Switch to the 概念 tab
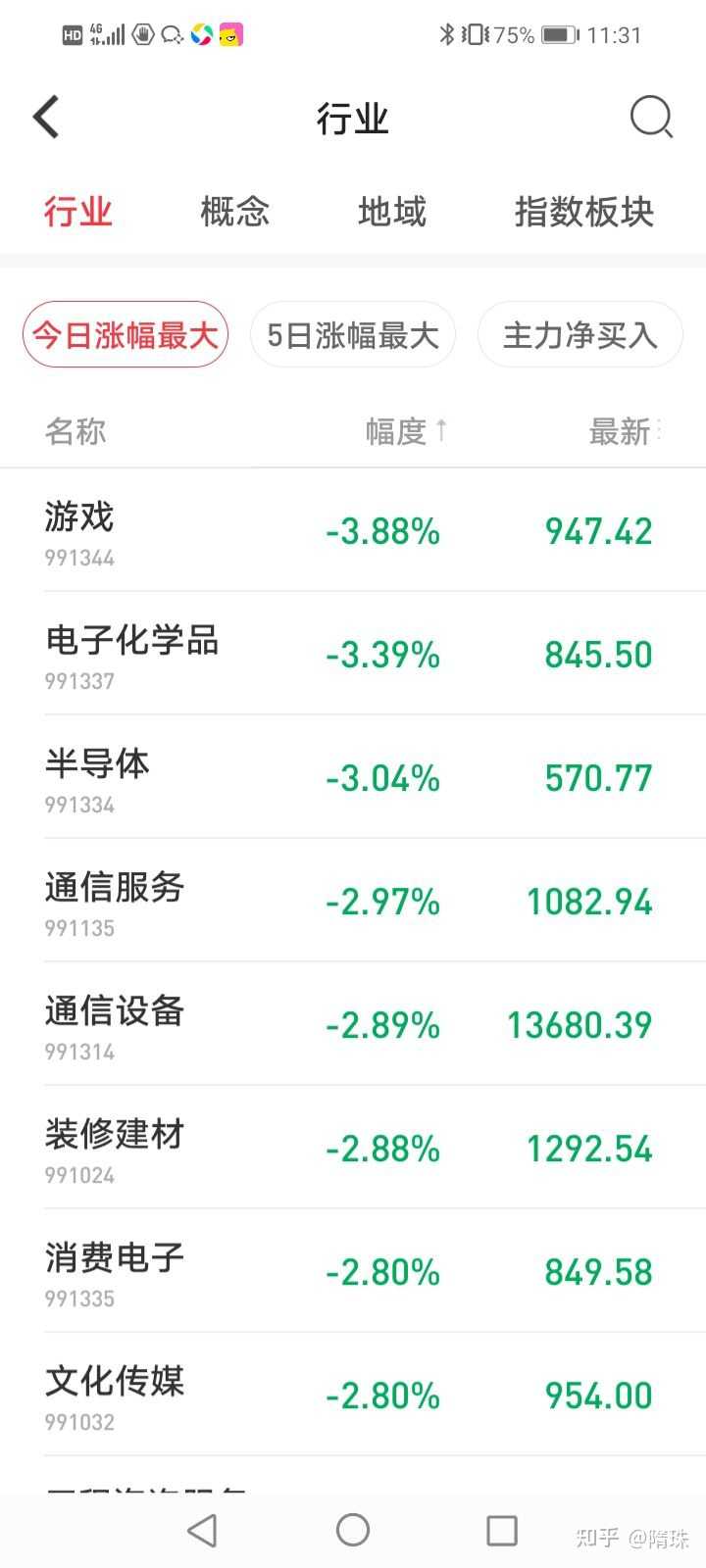Screen dimensions: 706x1568 (234, 212)
